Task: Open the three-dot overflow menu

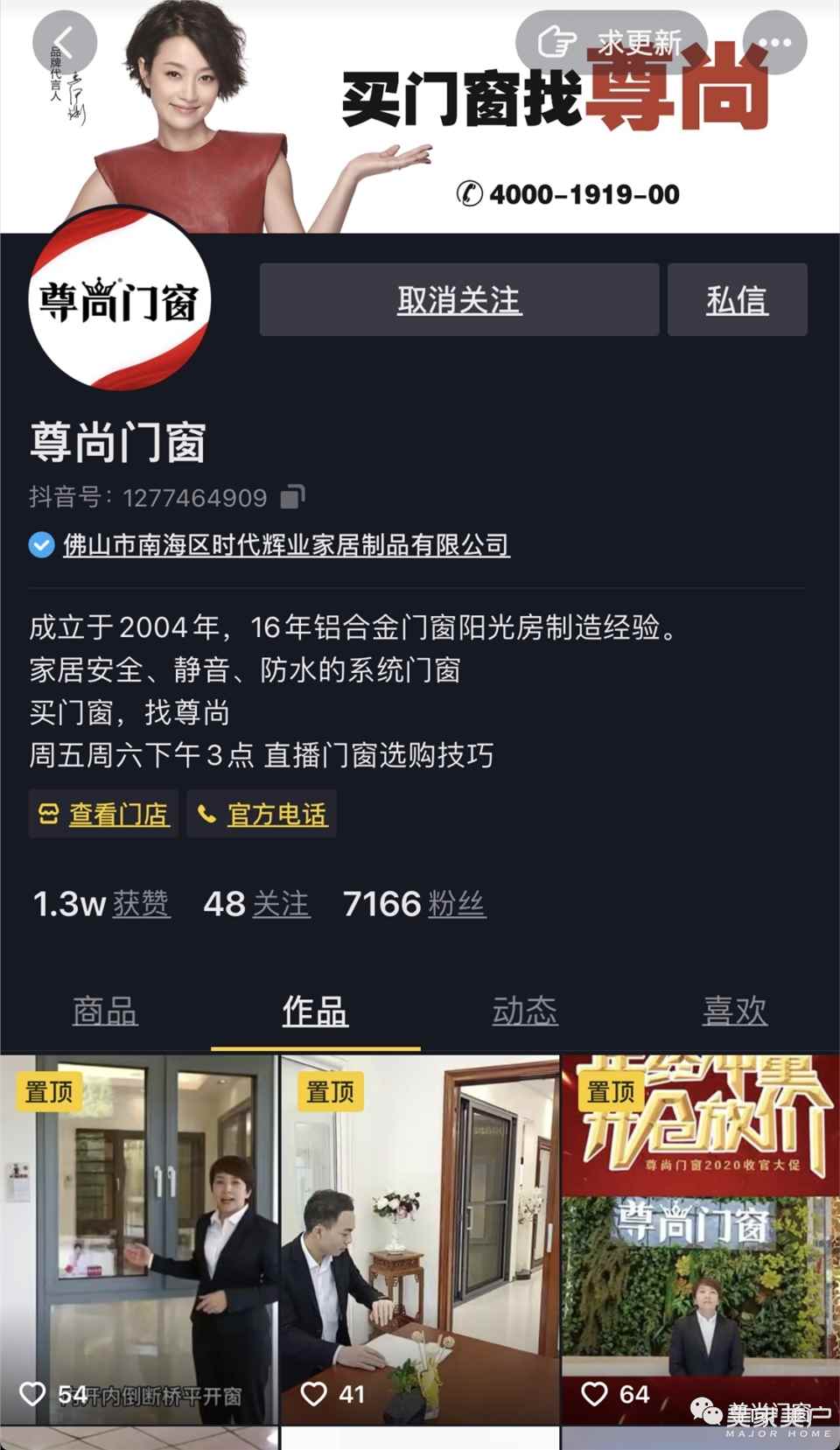Action: [773, 42]
